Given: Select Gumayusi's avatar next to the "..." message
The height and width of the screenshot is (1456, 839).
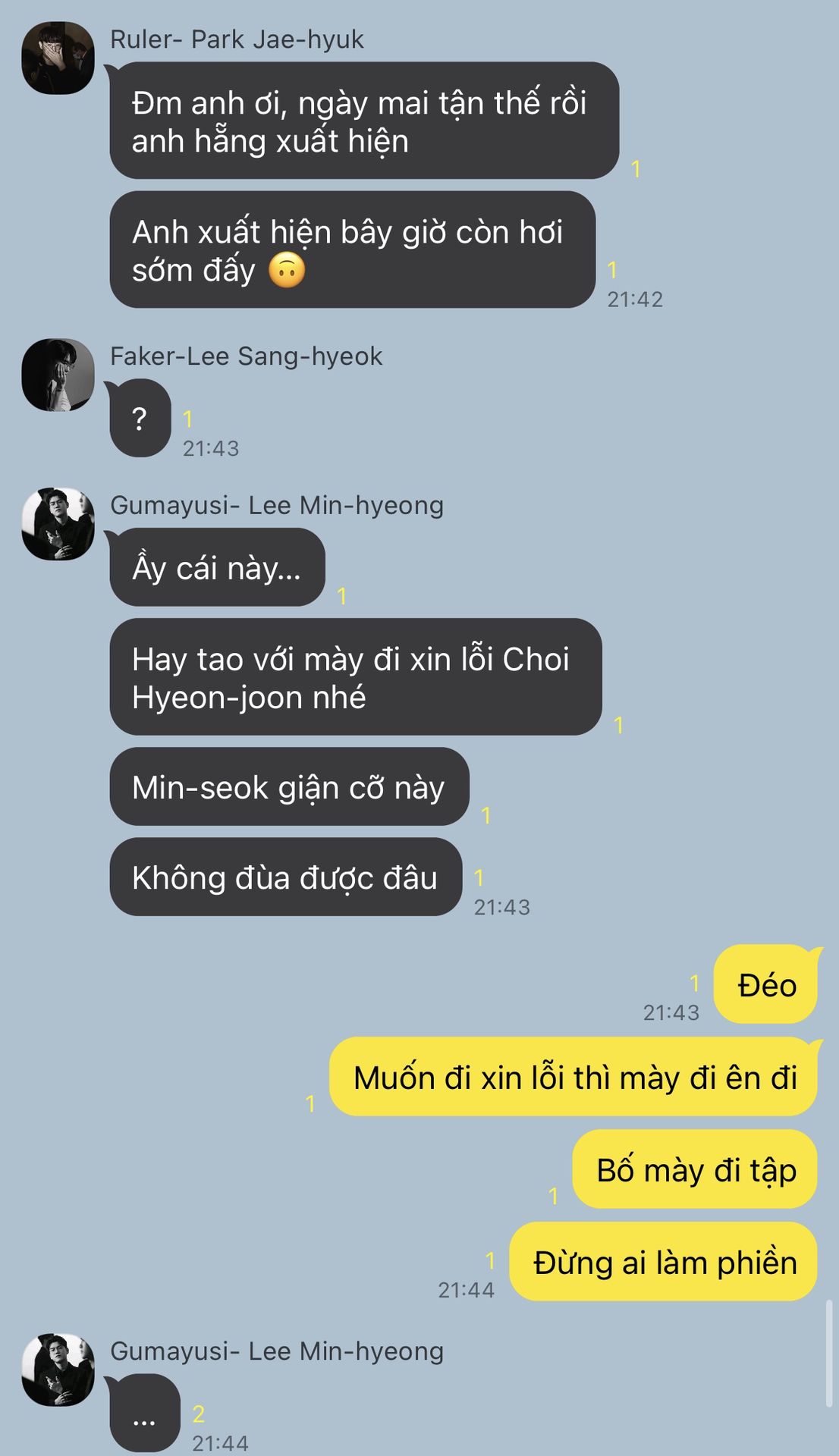Looking at the screenshot, I should (x=58, y=1370).
